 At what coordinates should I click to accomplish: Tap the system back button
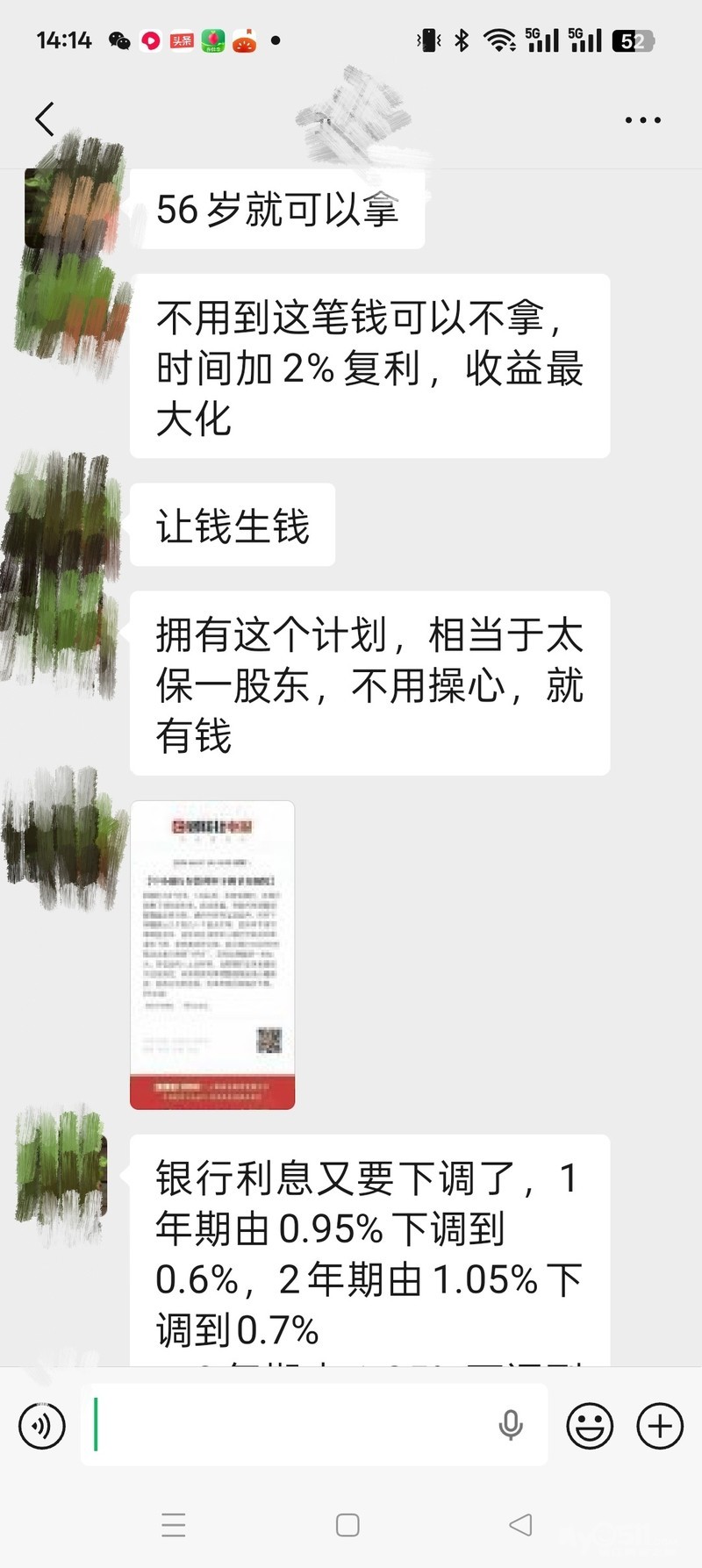pos(520,1525)
